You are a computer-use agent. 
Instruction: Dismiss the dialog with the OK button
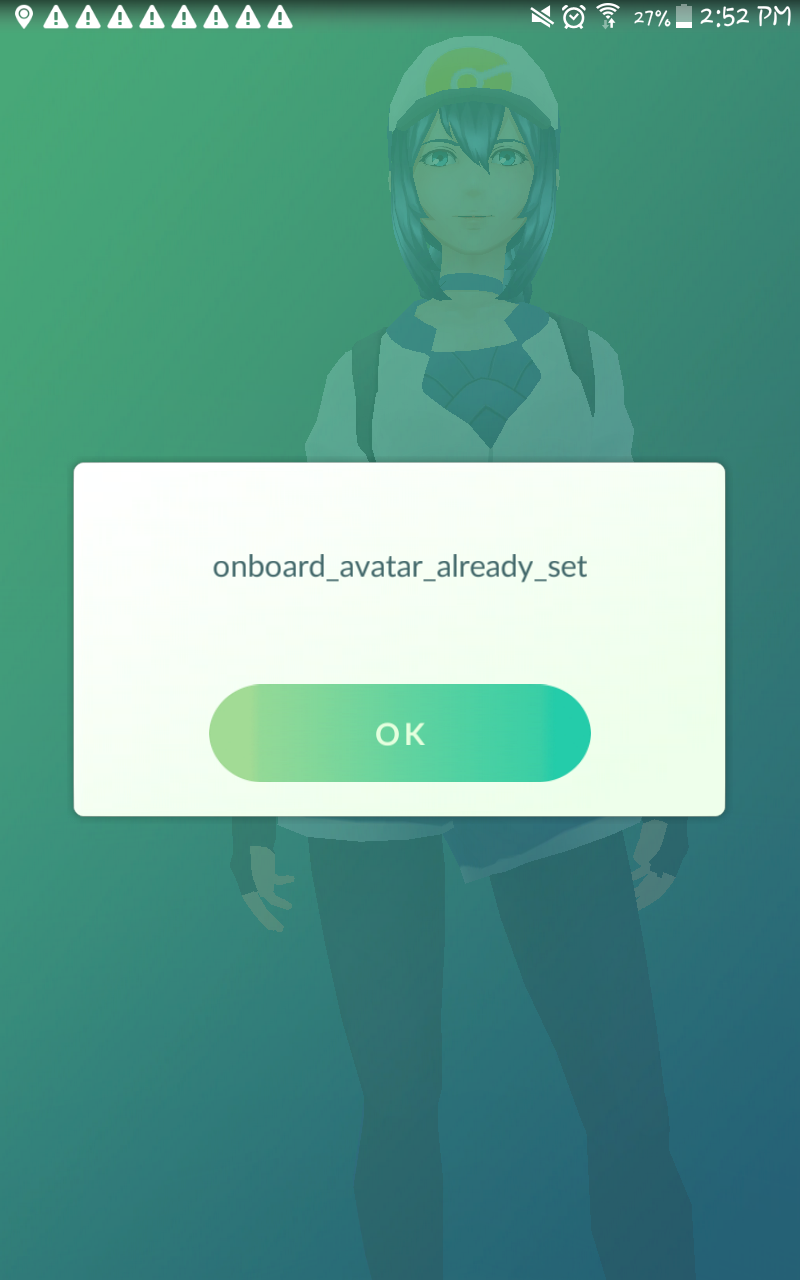pyautogui.click(x=400, y=733)
